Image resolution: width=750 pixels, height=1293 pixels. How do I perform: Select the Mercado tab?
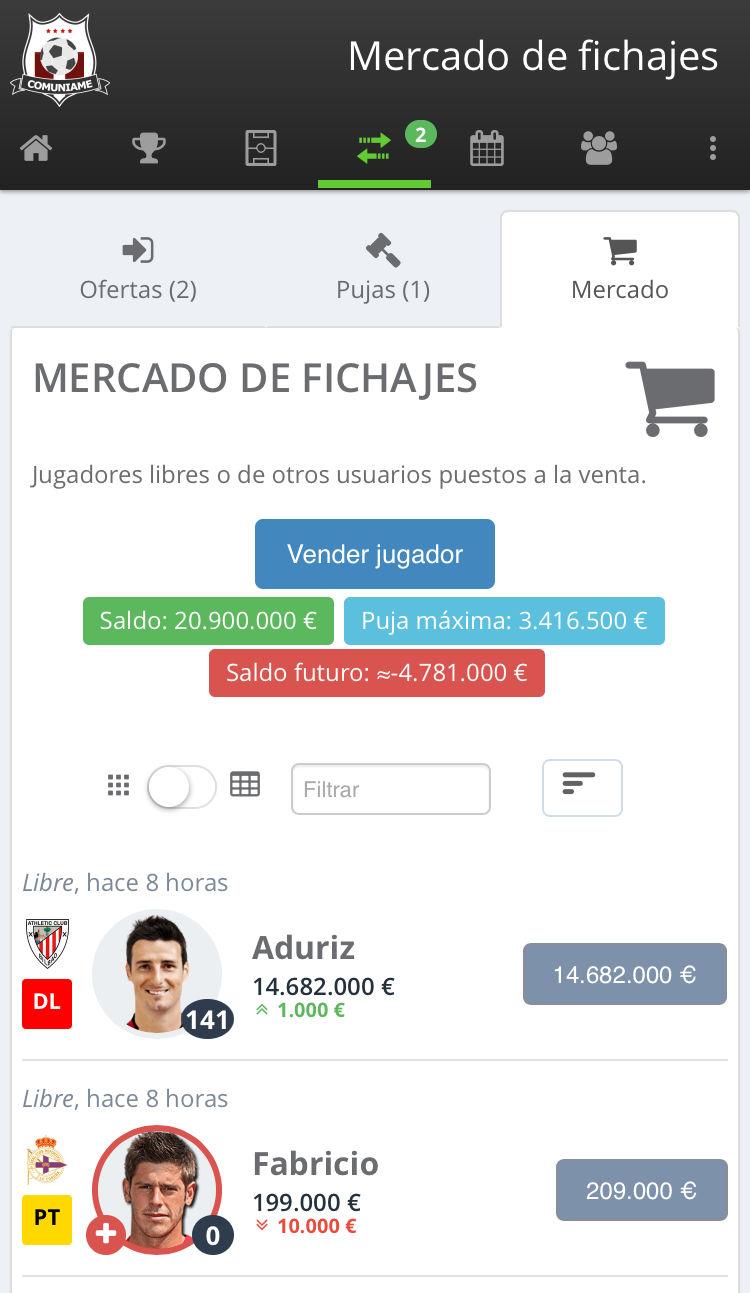(620, 269)
